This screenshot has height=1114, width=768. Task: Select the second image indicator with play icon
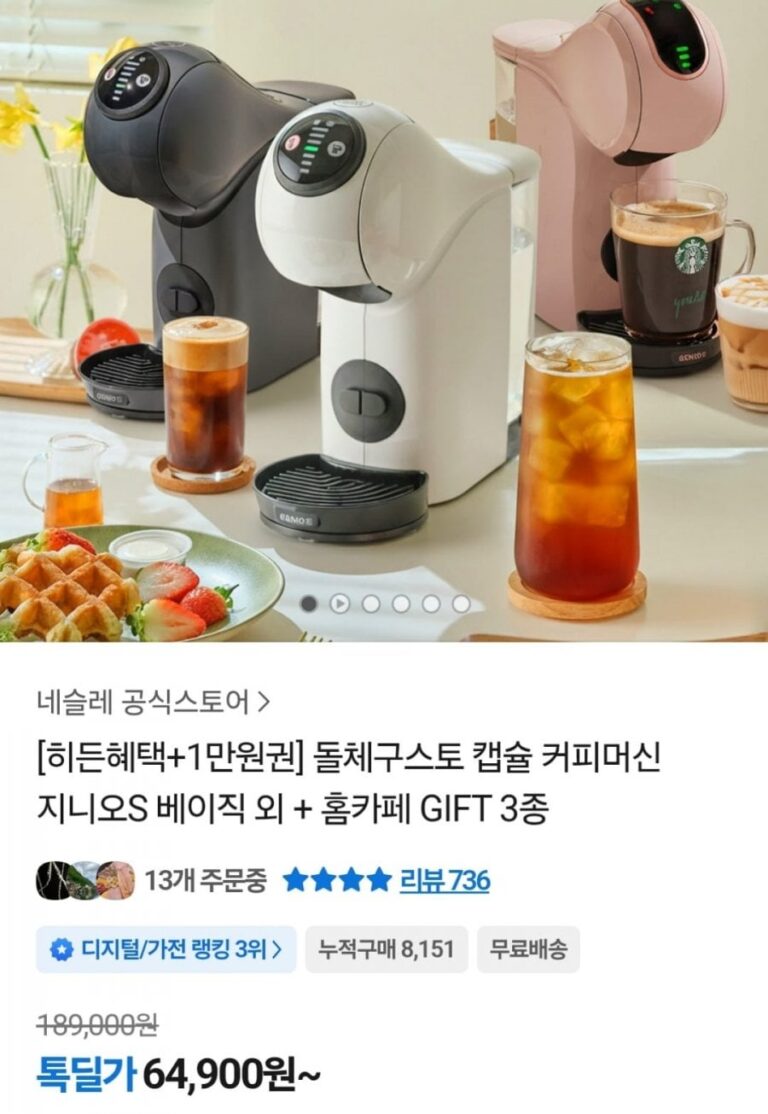tap(340, 604)
